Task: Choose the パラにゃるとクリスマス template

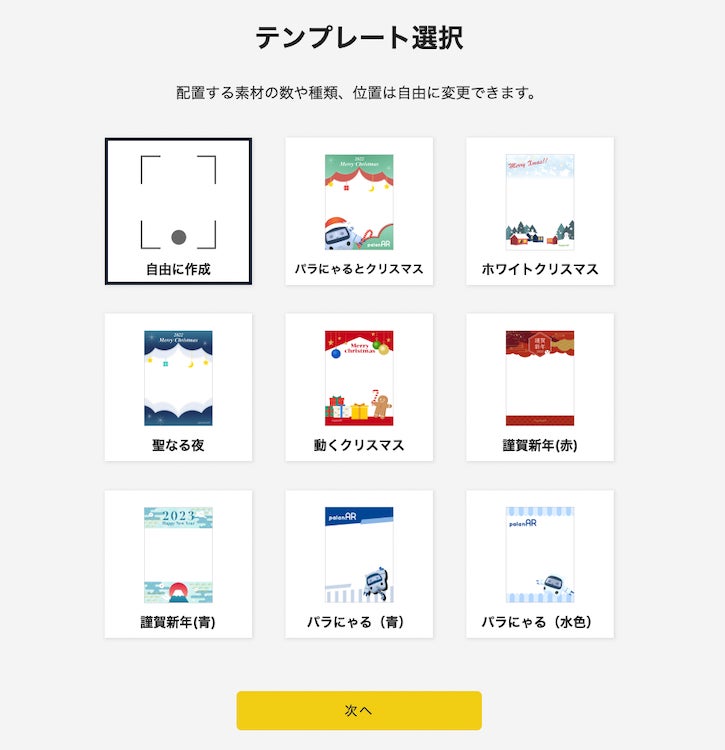Action: pos(359,211)
